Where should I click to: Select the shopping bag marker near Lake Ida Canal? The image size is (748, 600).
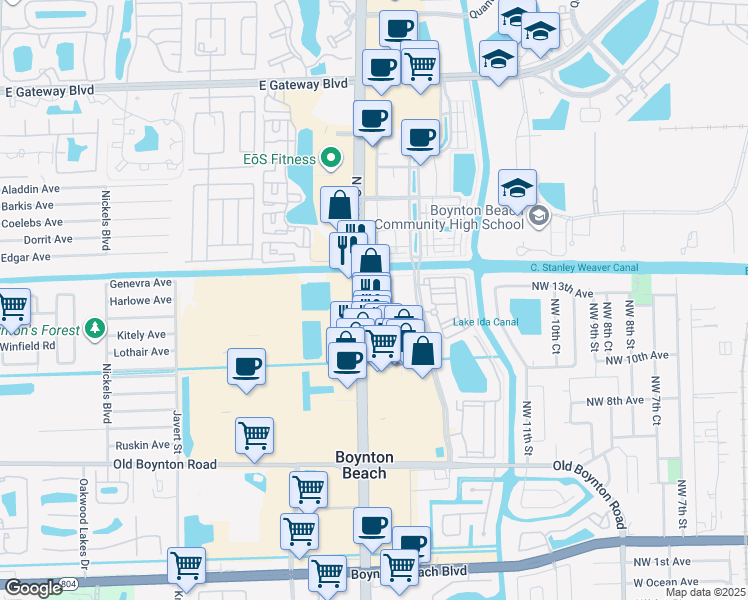tap(422, 350)
